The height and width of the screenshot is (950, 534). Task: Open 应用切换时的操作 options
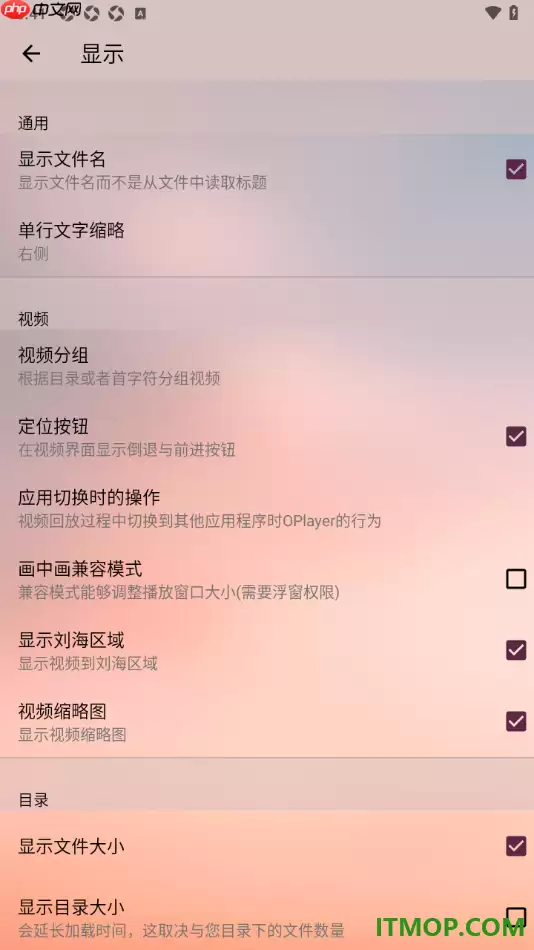click(x=267, y=508)
